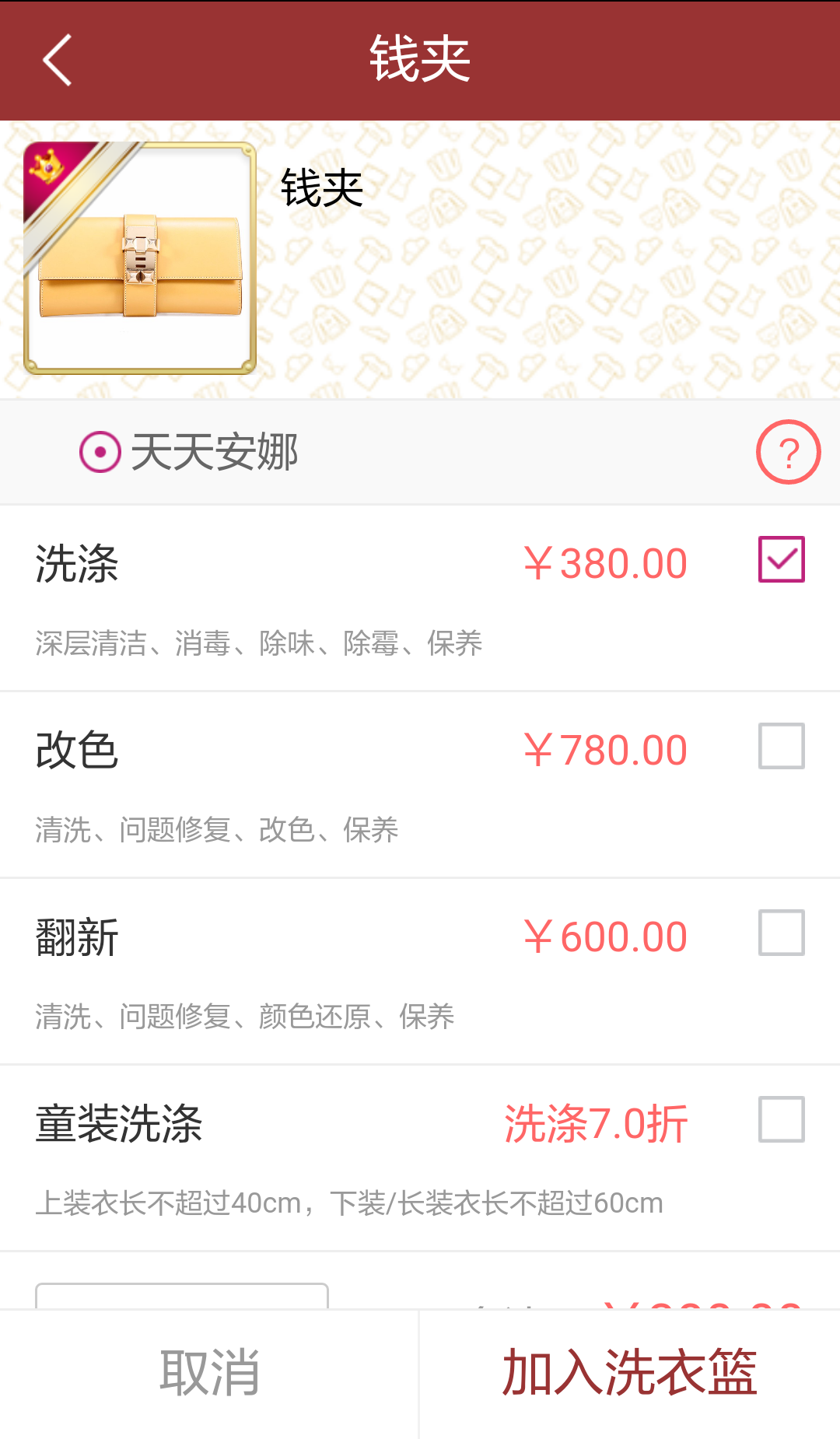Open the question mark help icon

[788, 452]
